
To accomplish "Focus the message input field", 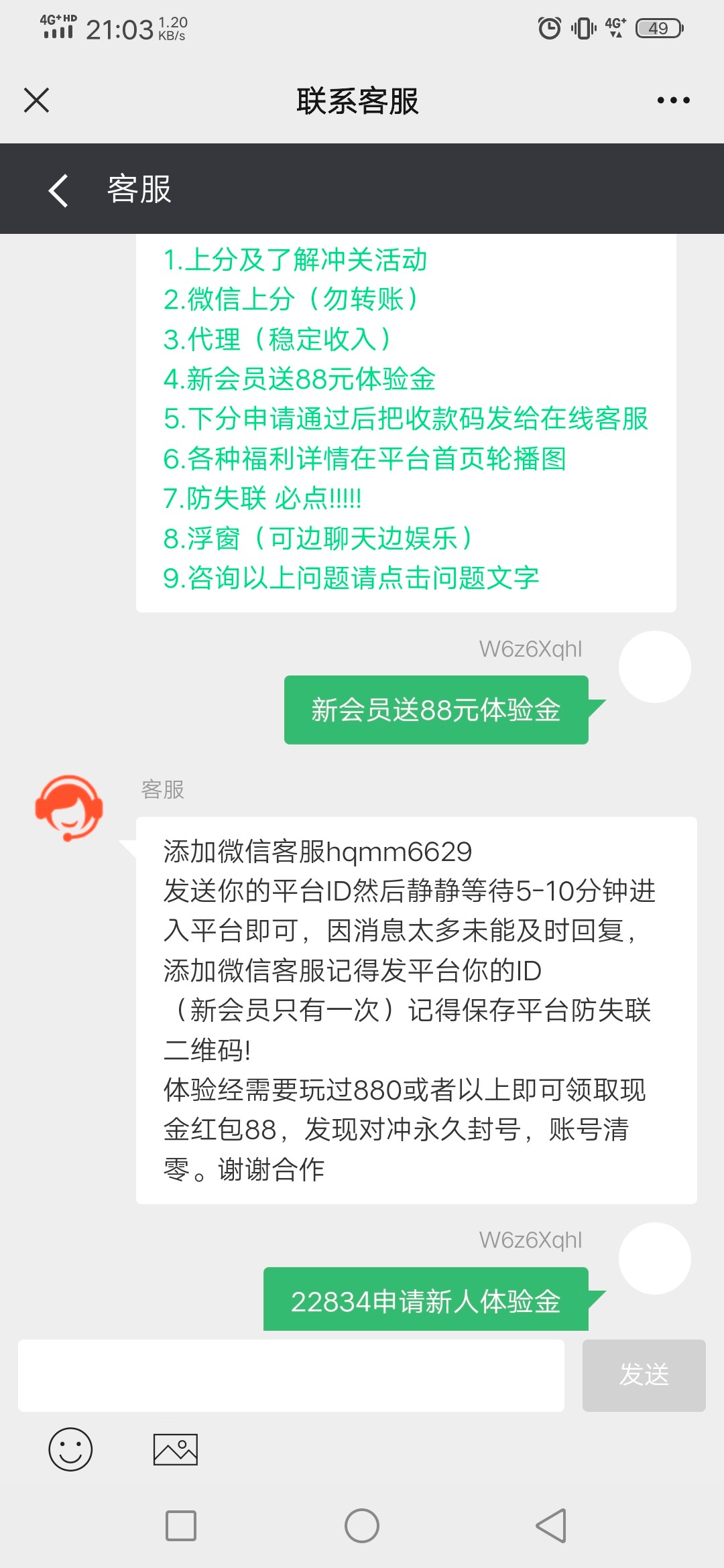I will tap(291, 1376).
